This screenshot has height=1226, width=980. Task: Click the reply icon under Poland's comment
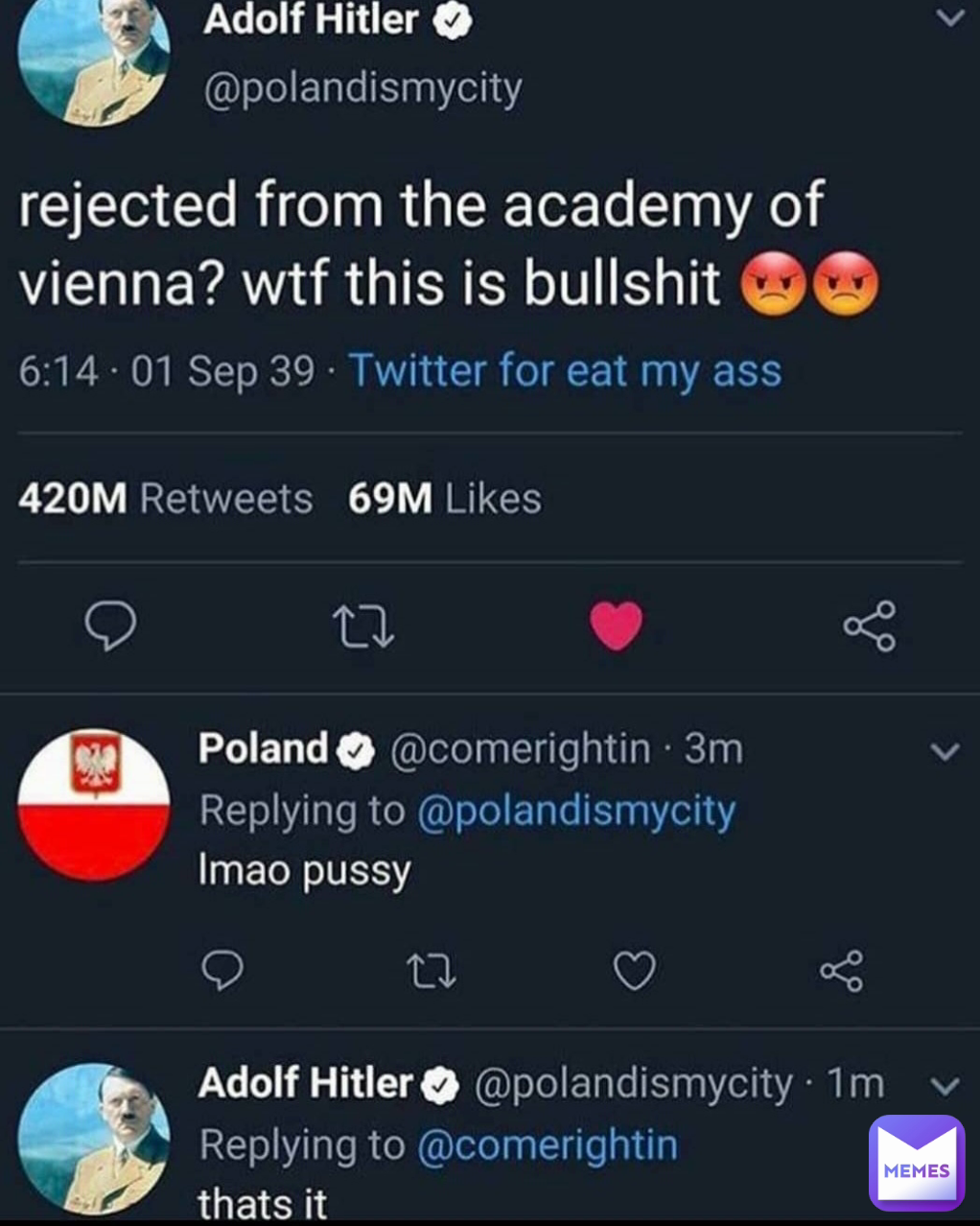[x=222, y=971]
